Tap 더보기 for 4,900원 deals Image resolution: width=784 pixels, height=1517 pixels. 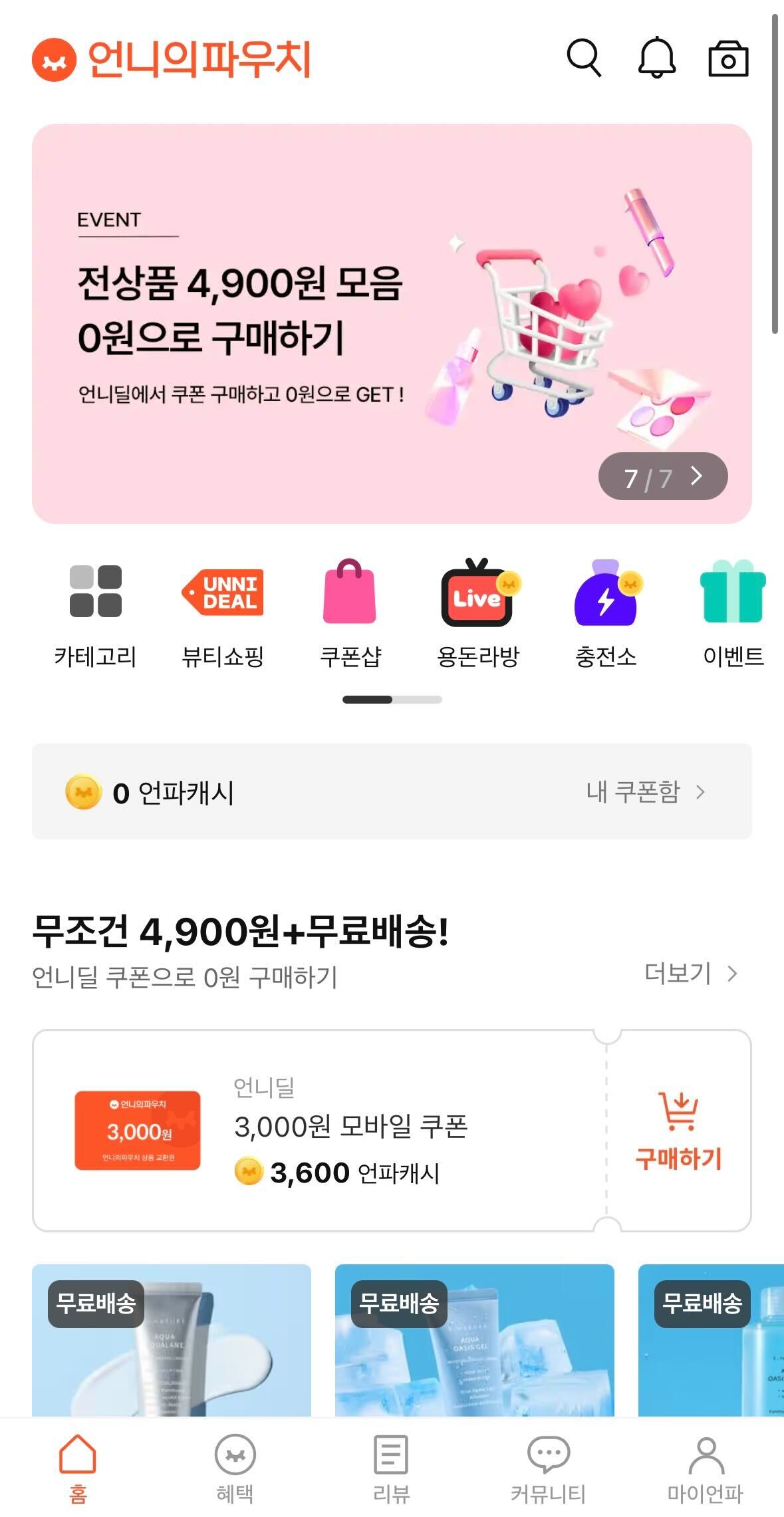[690, 974]
